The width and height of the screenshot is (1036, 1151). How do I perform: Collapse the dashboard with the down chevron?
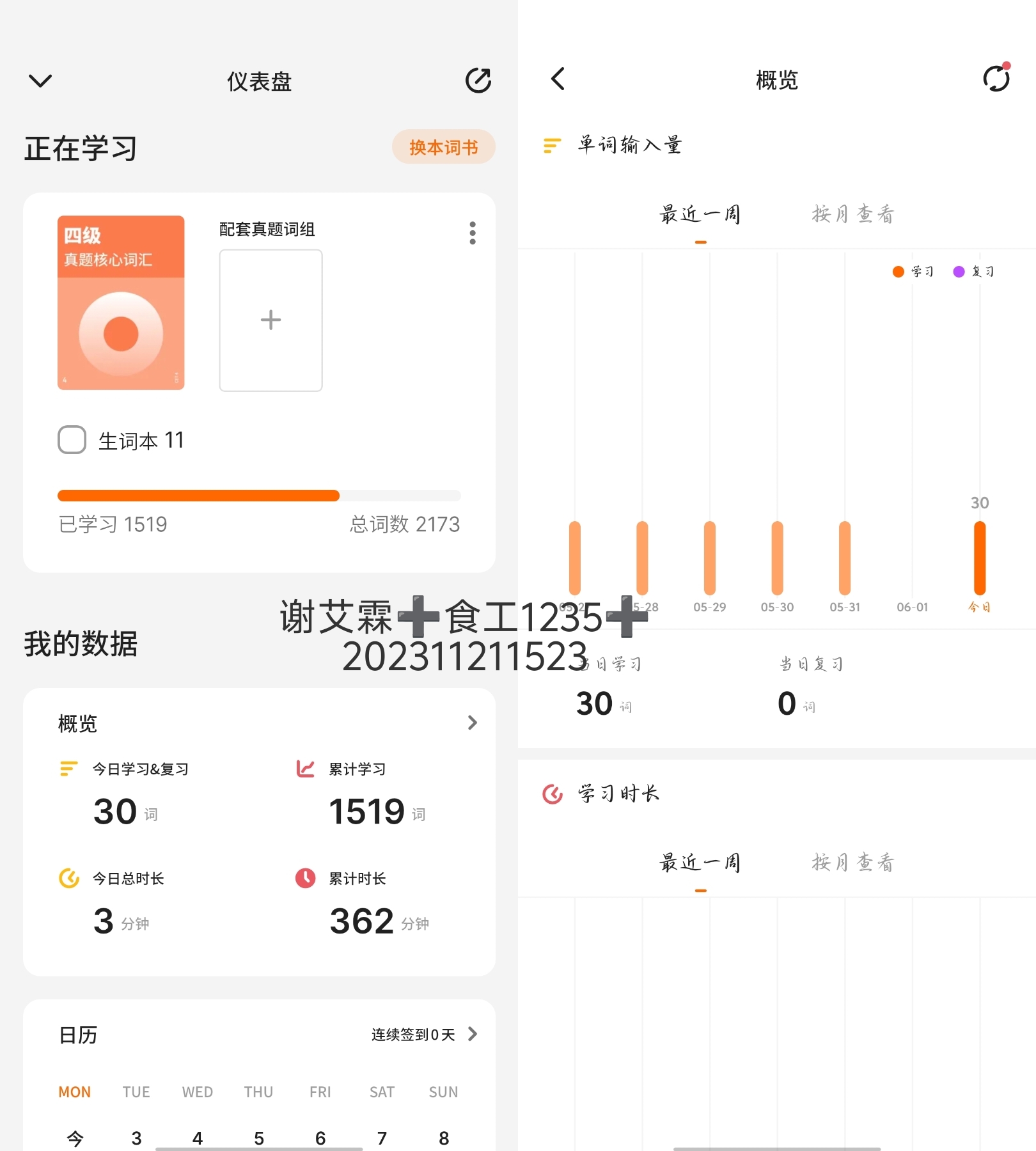coord(40,81)
